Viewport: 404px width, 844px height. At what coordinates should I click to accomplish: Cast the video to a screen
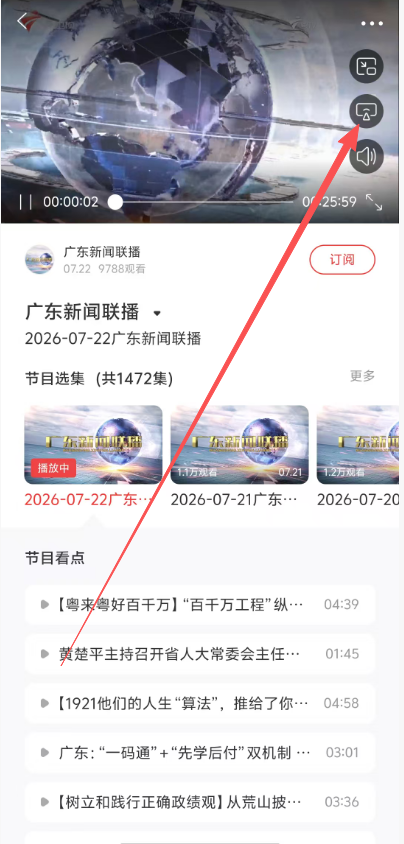pos(366,111)
